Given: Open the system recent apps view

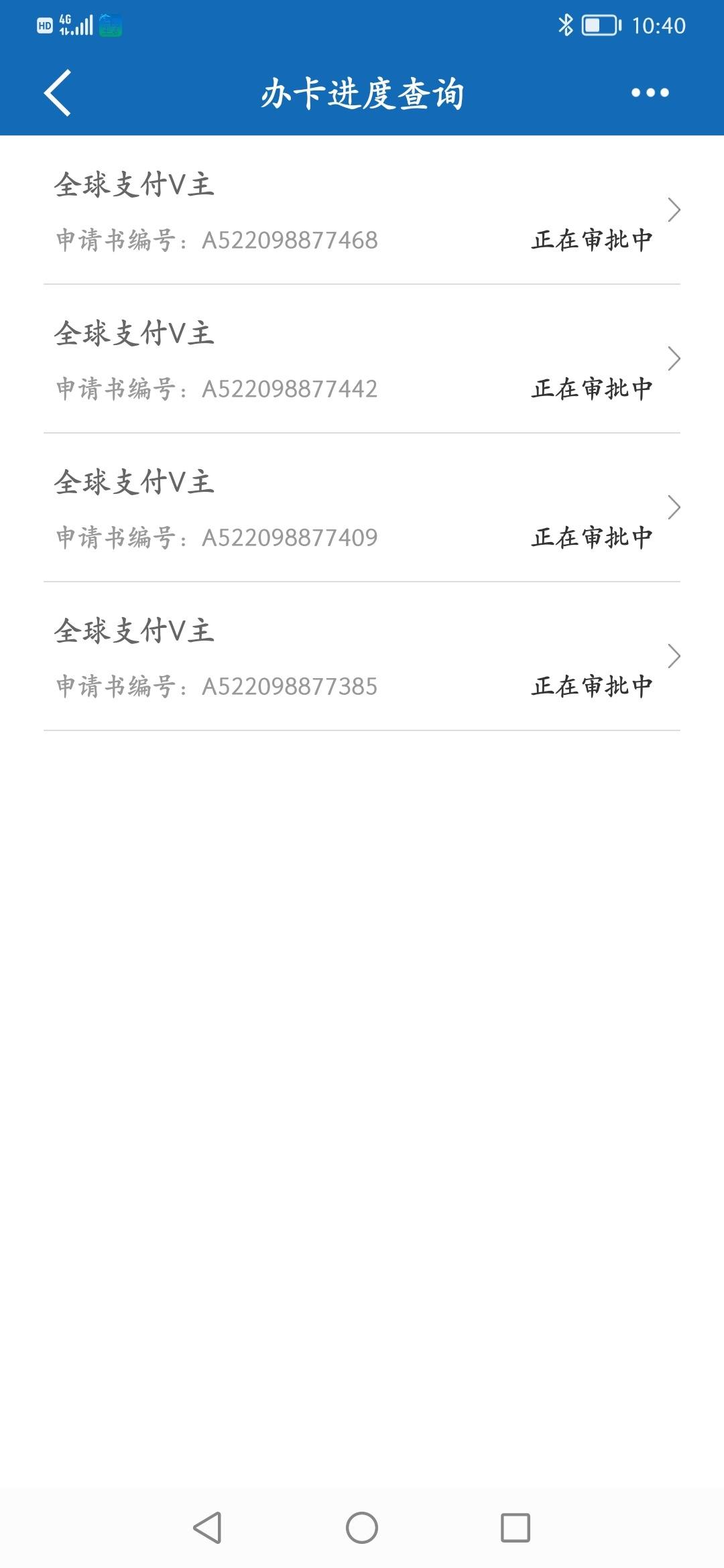Looking at the screenshot, I should (x=516, y=1528).
